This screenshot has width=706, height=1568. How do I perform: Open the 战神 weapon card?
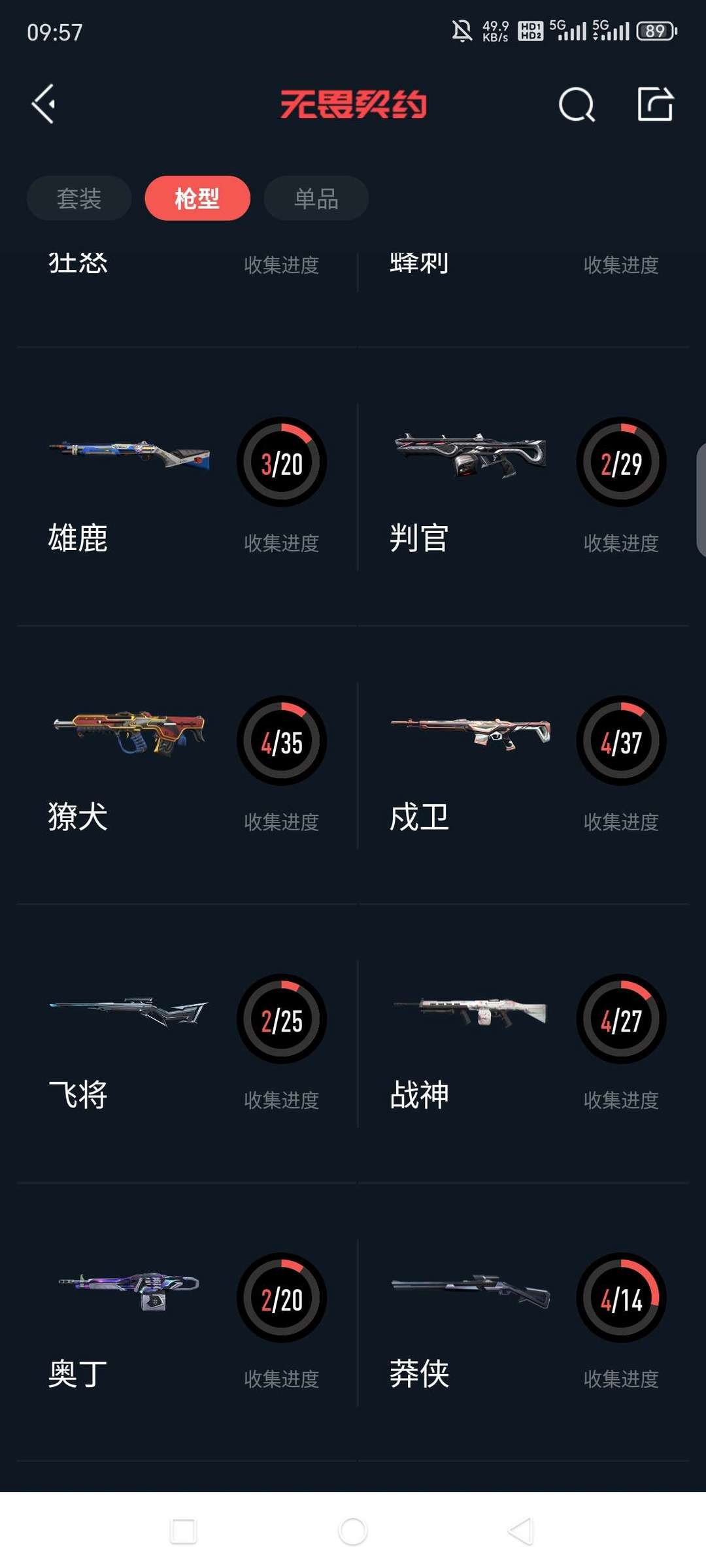point(524,1043)
